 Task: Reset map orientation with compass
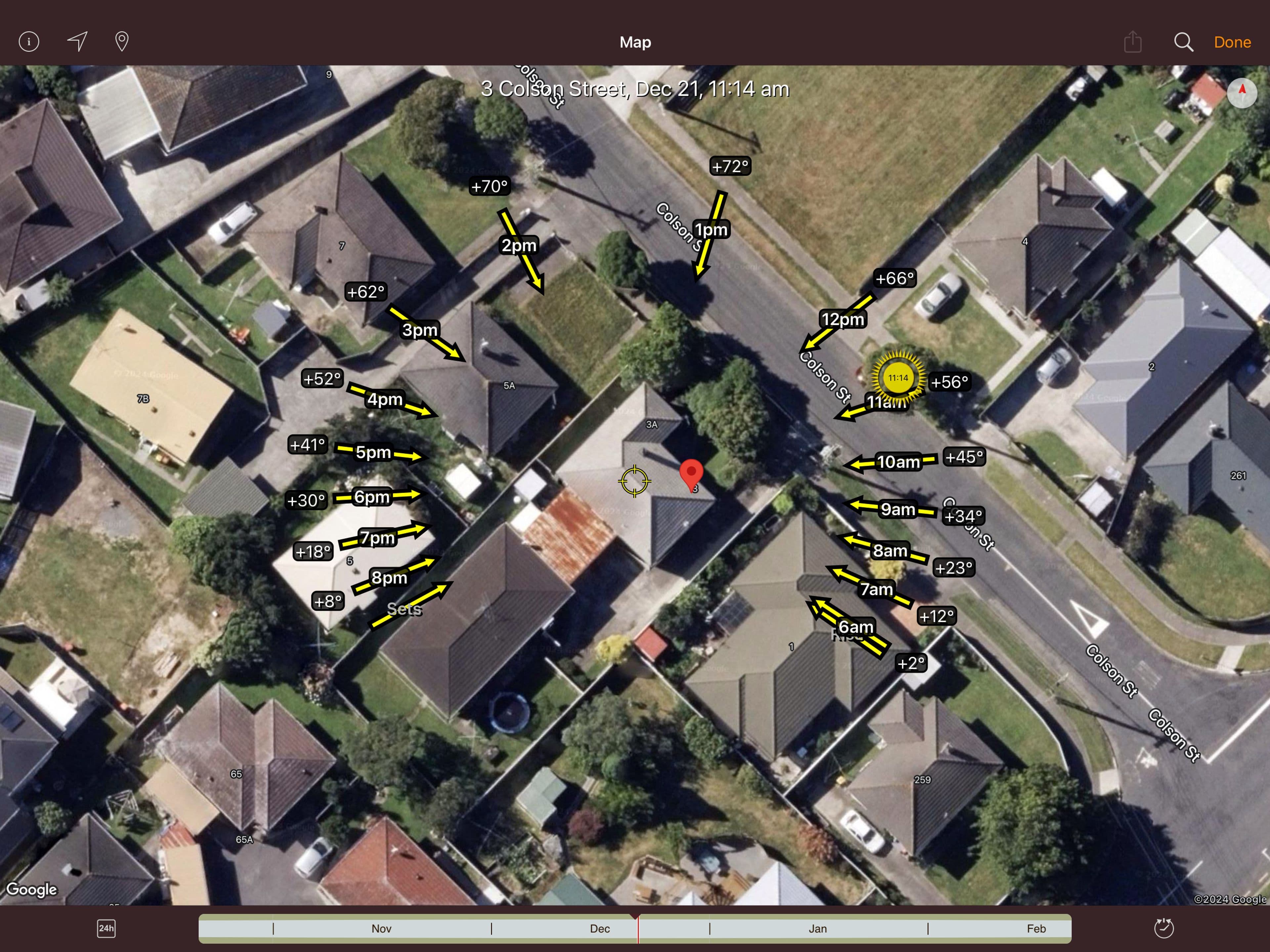1242,92
